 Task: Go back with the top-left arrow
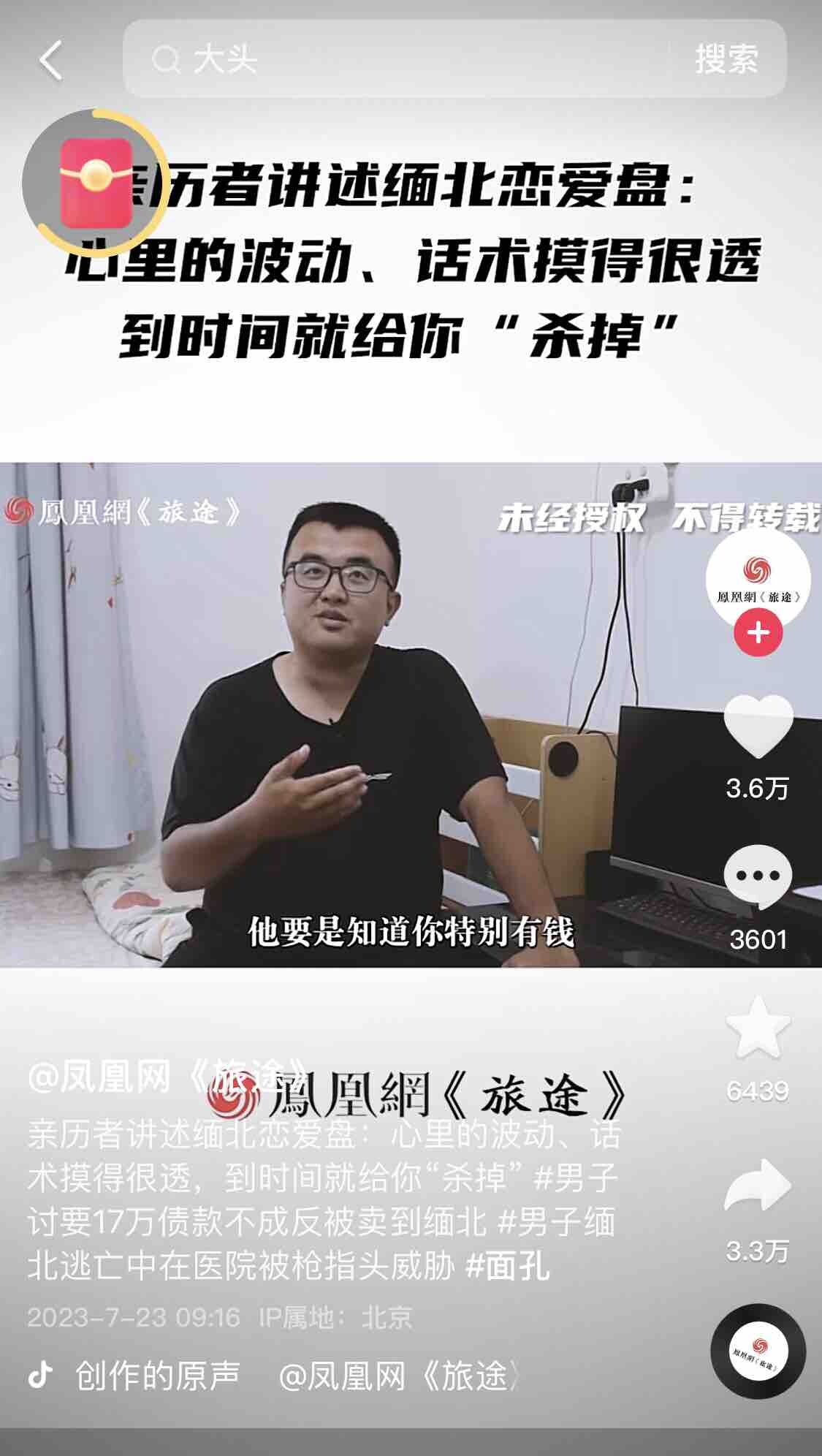(x=50, y=60)
